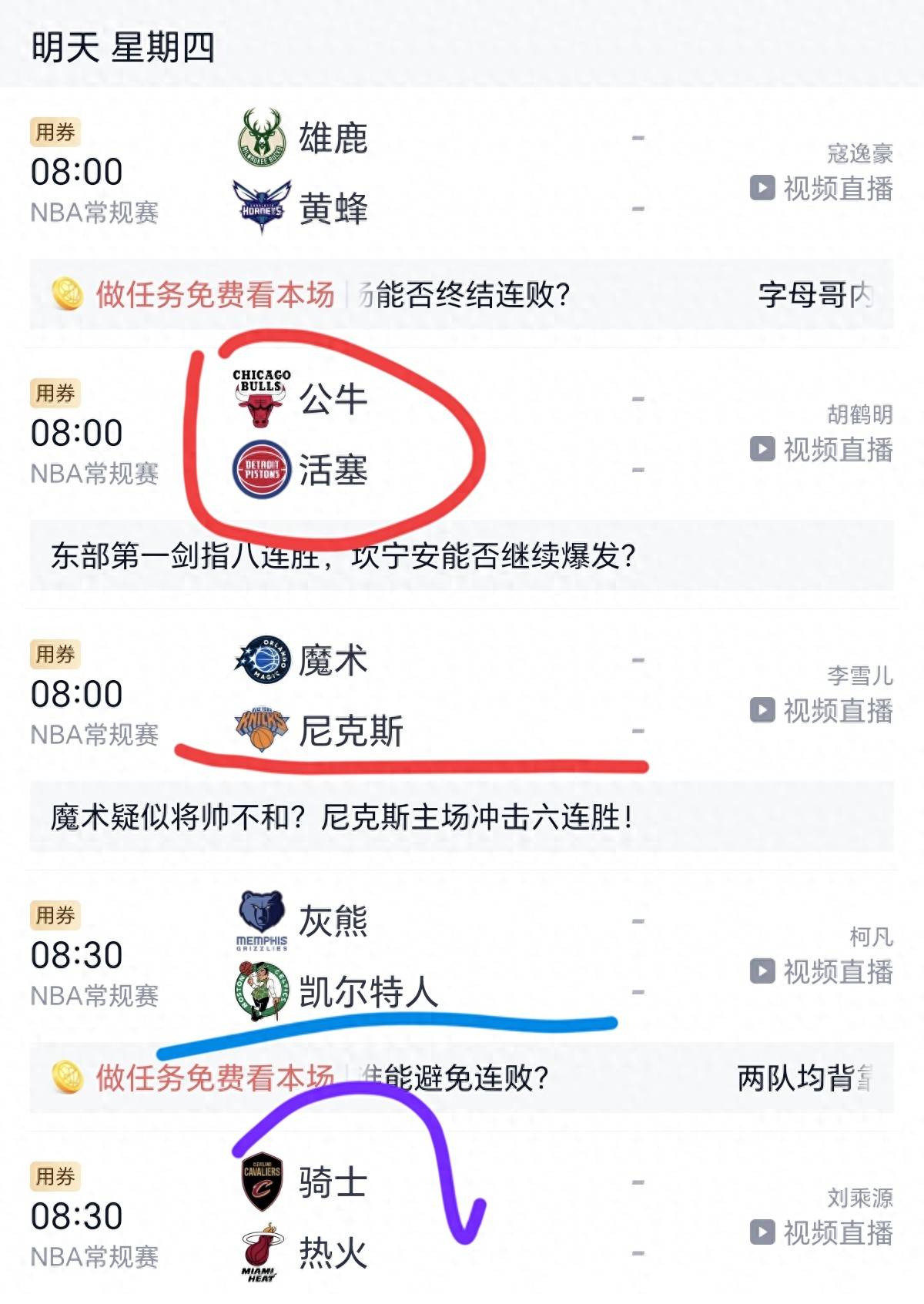Image resolution: width=924 pixels, height=1304 pixels.
Task: Select the Milwaukee Bucks 雄鹿 team logo
Action: (262, 139)
